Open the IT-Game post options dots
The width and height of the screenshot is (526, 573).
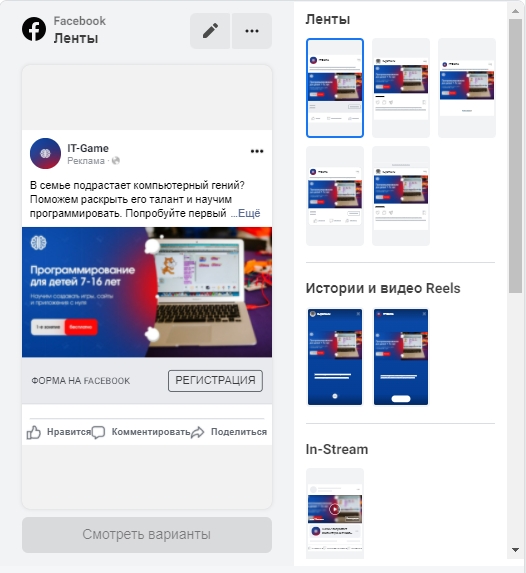tap(257, 151)
